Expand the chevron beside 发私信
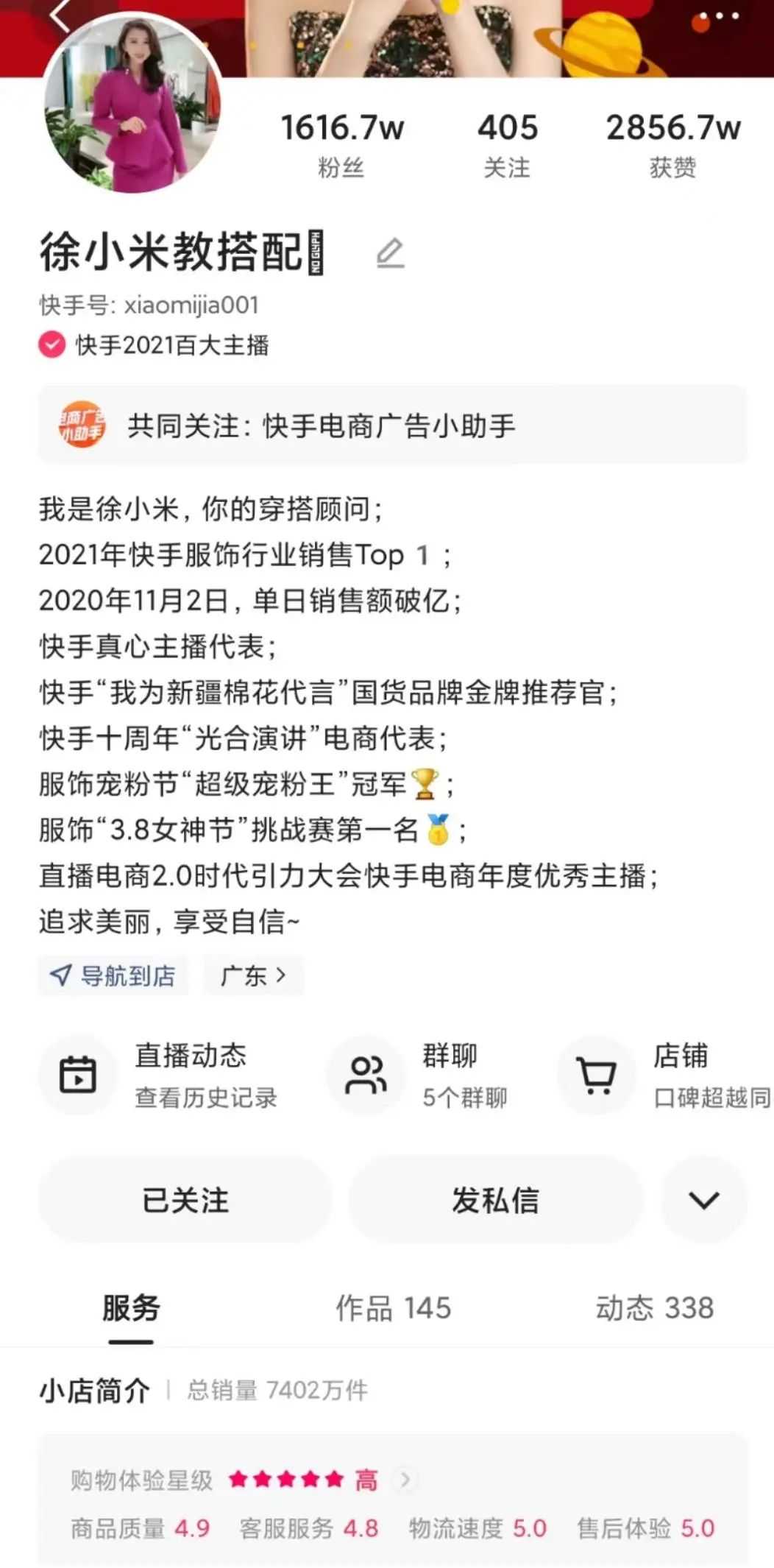 pos(703,1200)
